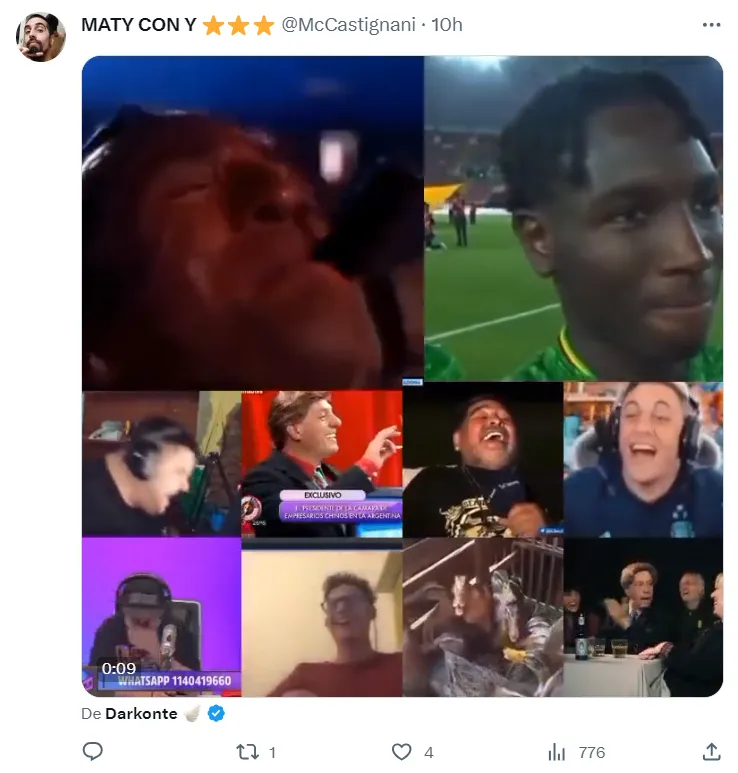The image size is (738, 773).
Task: Retweet this post
Action: (x=246, y=751)
